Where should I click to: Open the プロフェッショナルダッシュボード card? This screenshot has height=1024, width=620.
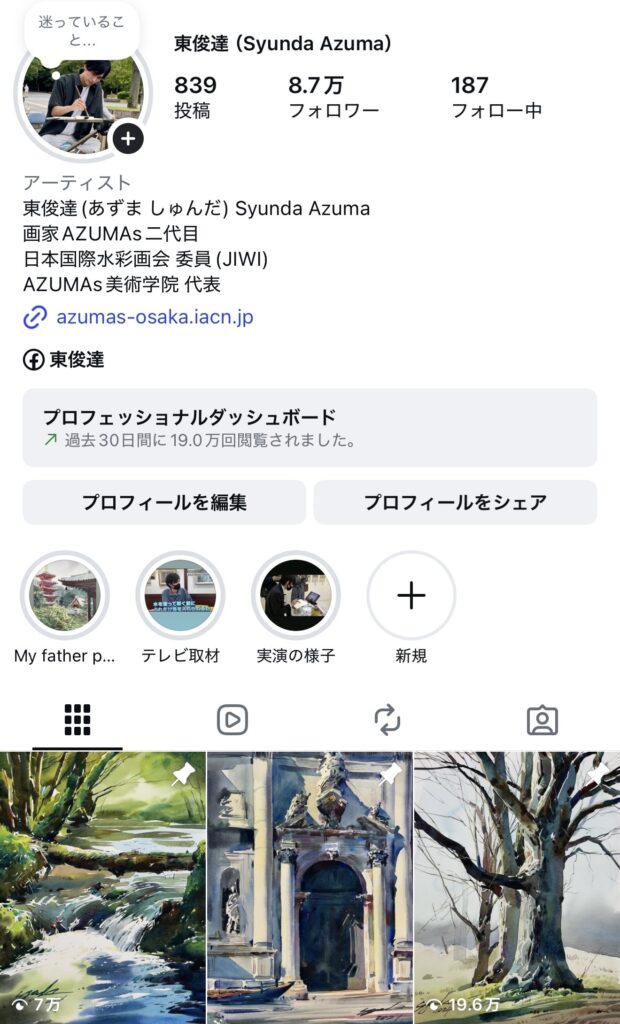310,428
